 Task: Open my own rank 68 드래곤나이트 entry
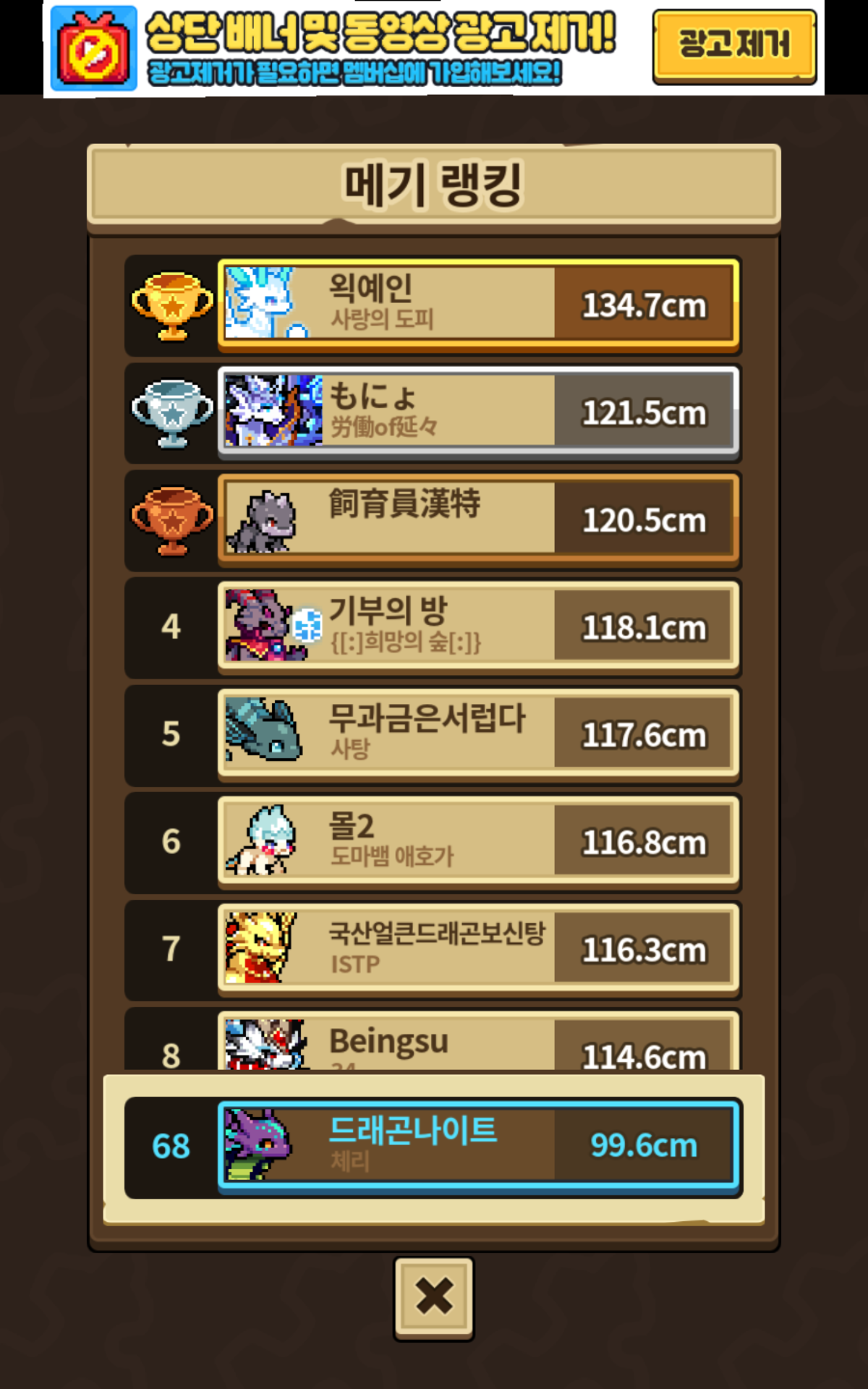477,1145
